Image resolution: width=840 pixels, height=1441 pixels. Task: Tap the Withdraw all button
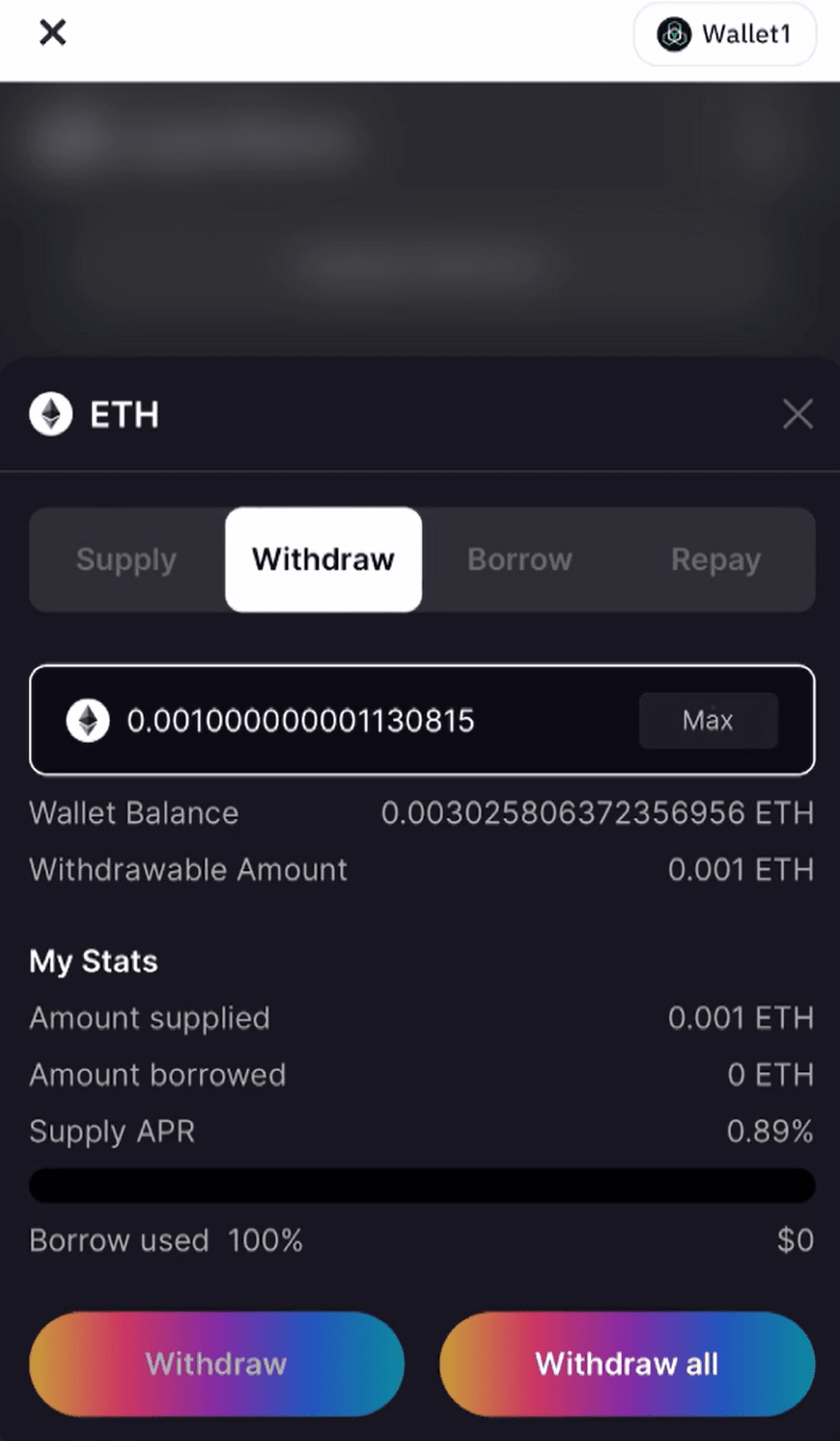coord(627,1364)
